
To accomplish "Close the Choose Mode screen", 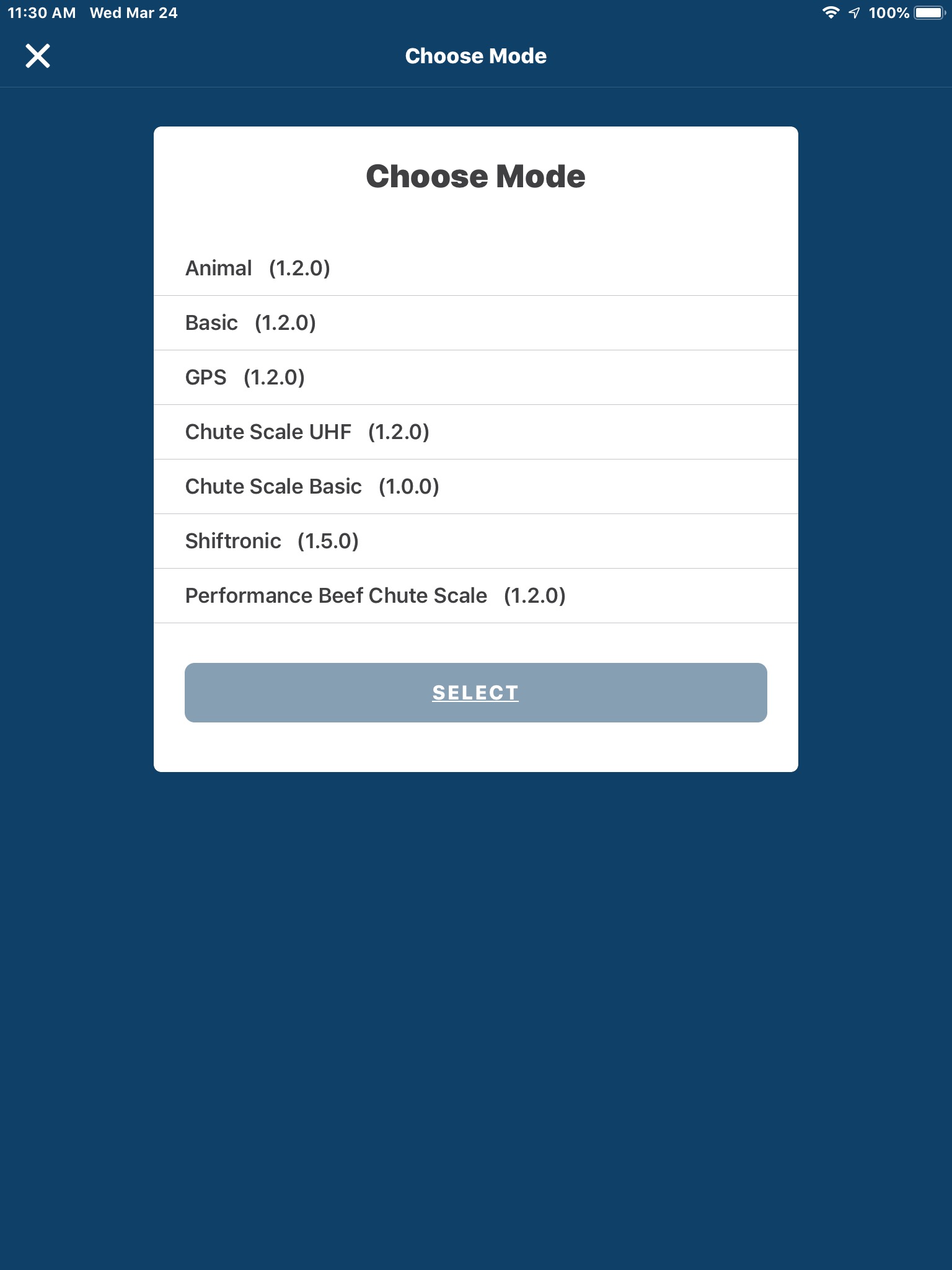I will (38, 56).
